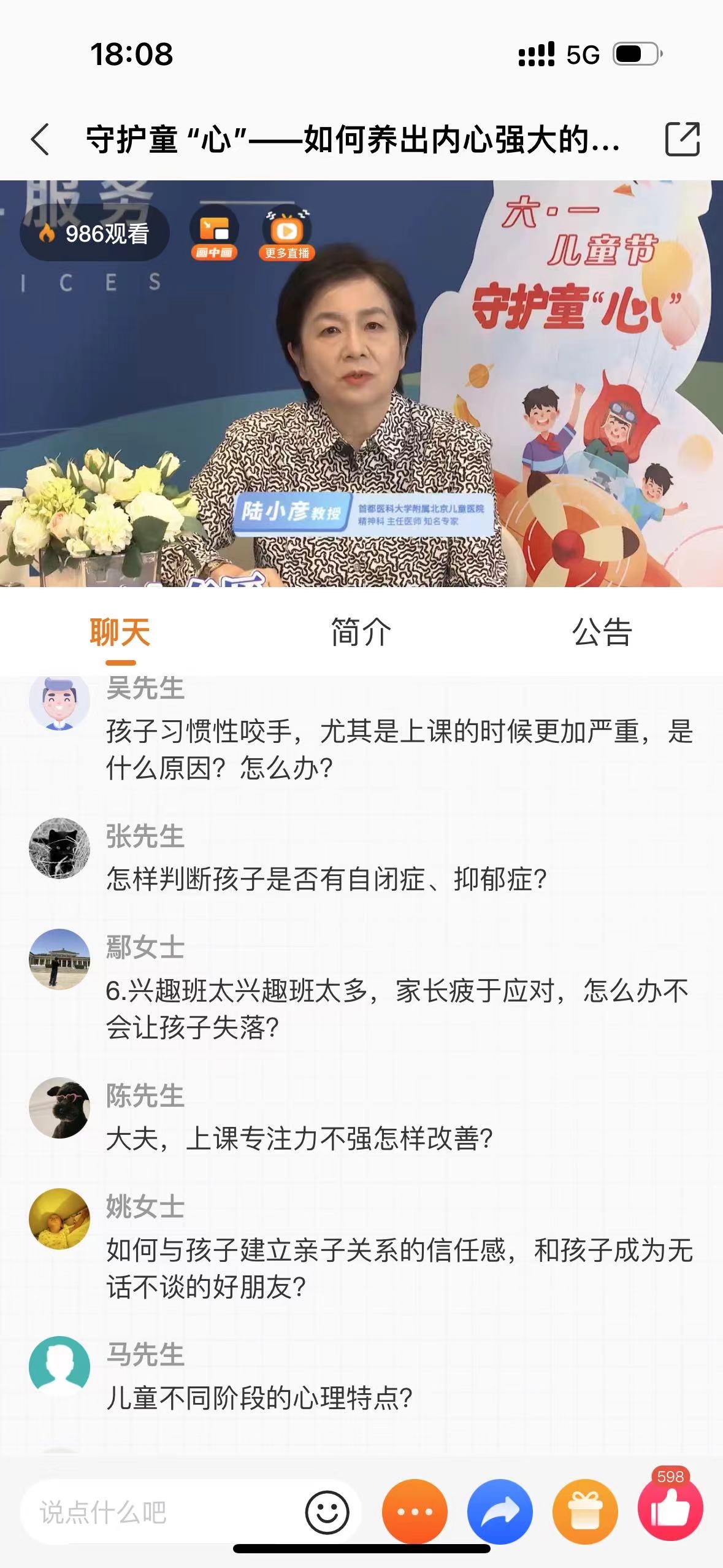Open 姚女士's profile avatar
The image size is (723, 1568).
coord(59,1219)
